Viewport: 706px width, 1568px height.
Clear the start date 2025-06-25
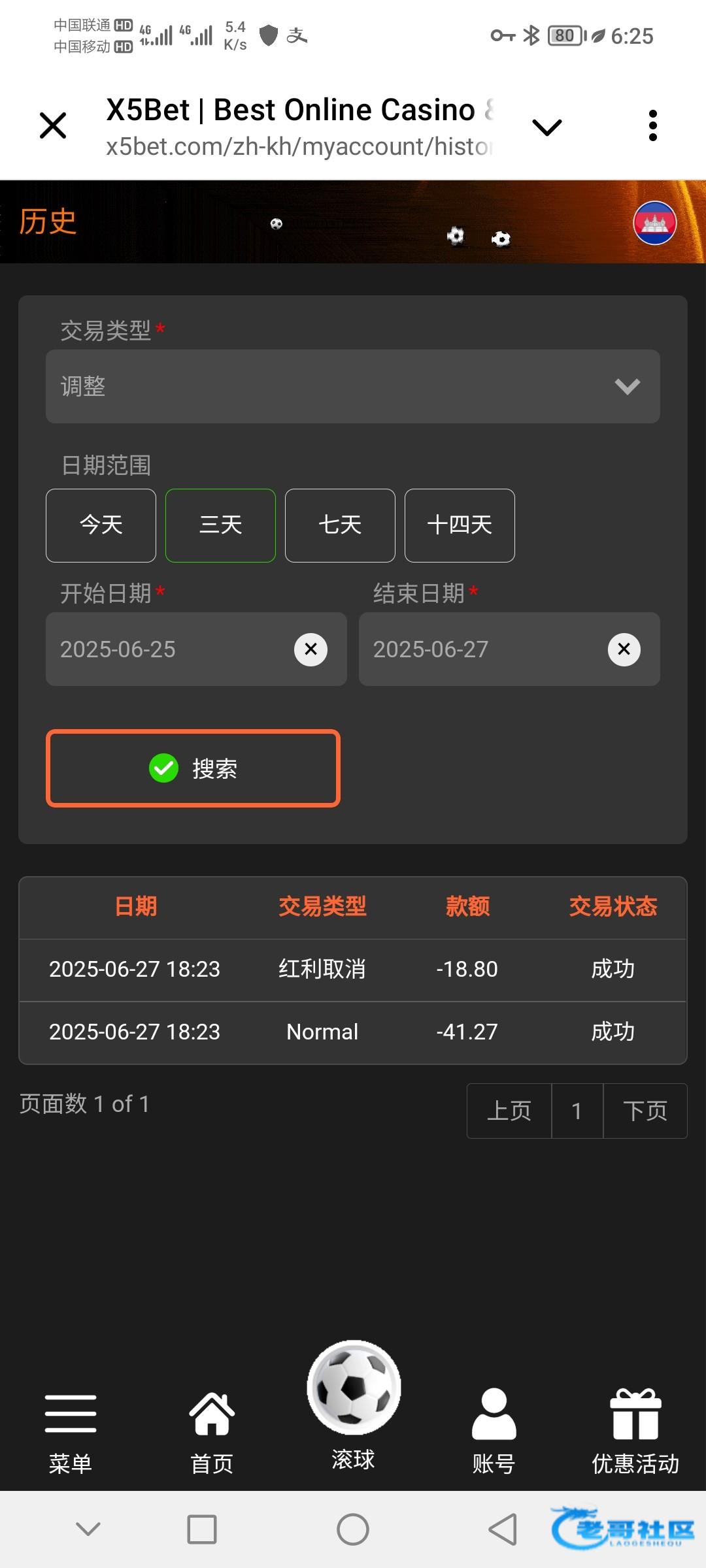pyautogui.click(x=311, y=649)
